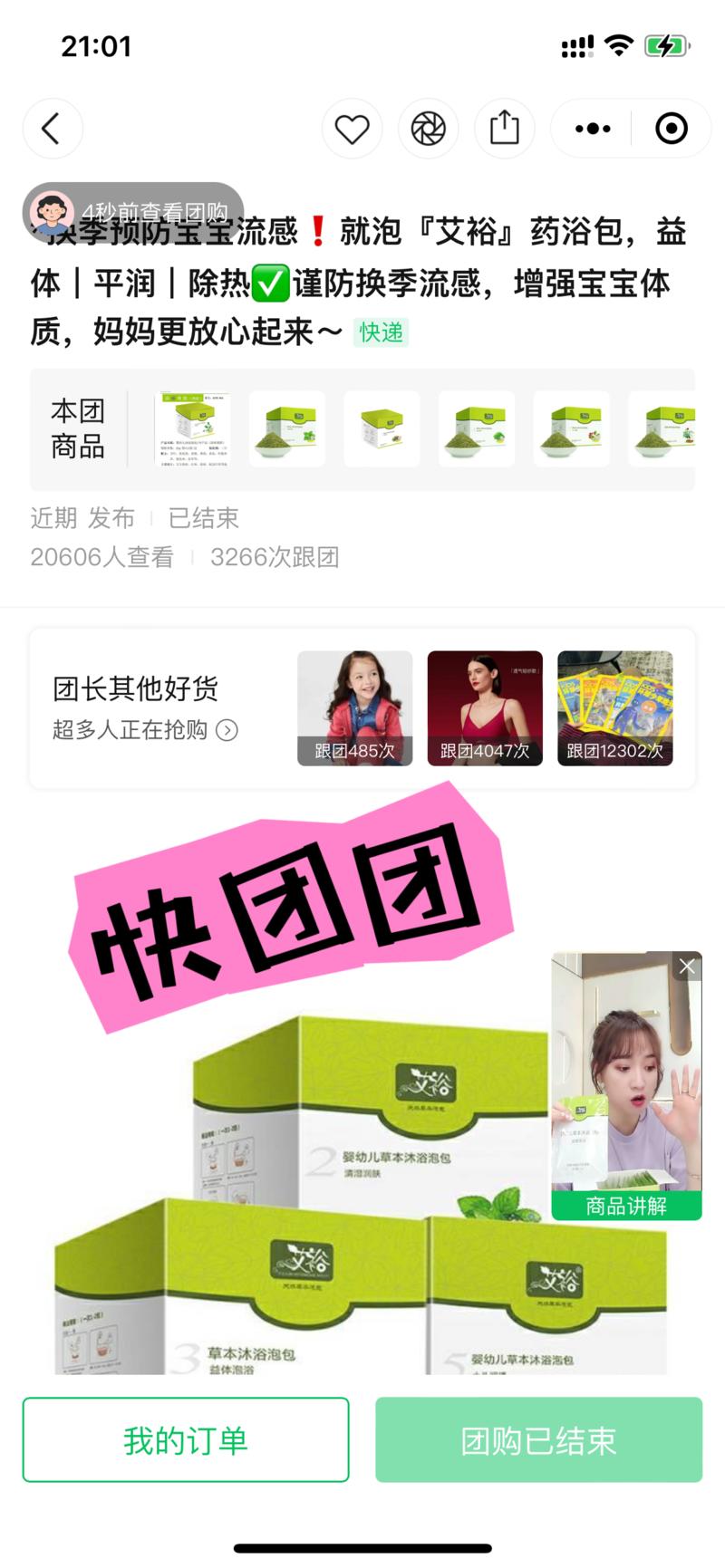Viewport: 725px width, 1568px height.
Task: Tap the 团购已结束 button
Action: point(538,1439)
